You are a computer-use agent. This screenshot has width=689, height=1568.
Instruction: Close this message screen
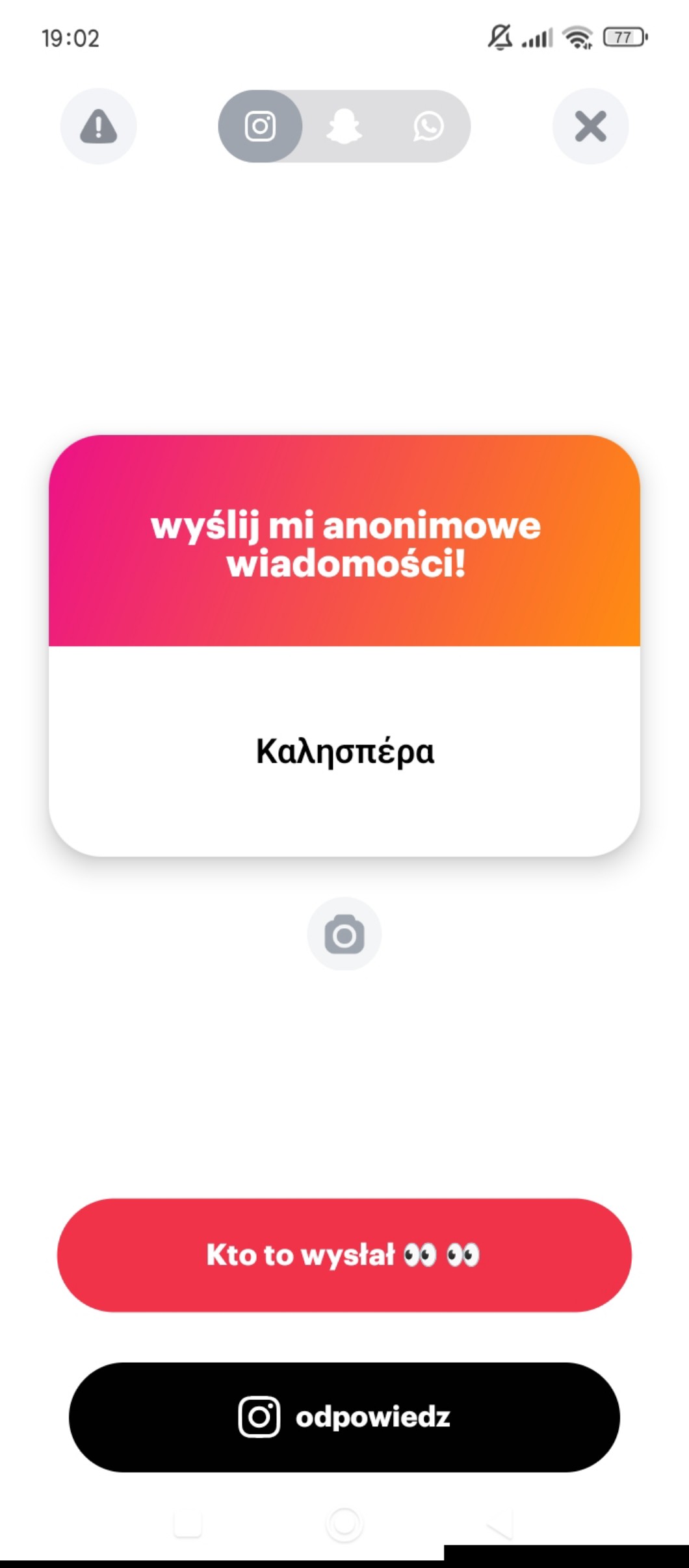click(x=590, y=126)
